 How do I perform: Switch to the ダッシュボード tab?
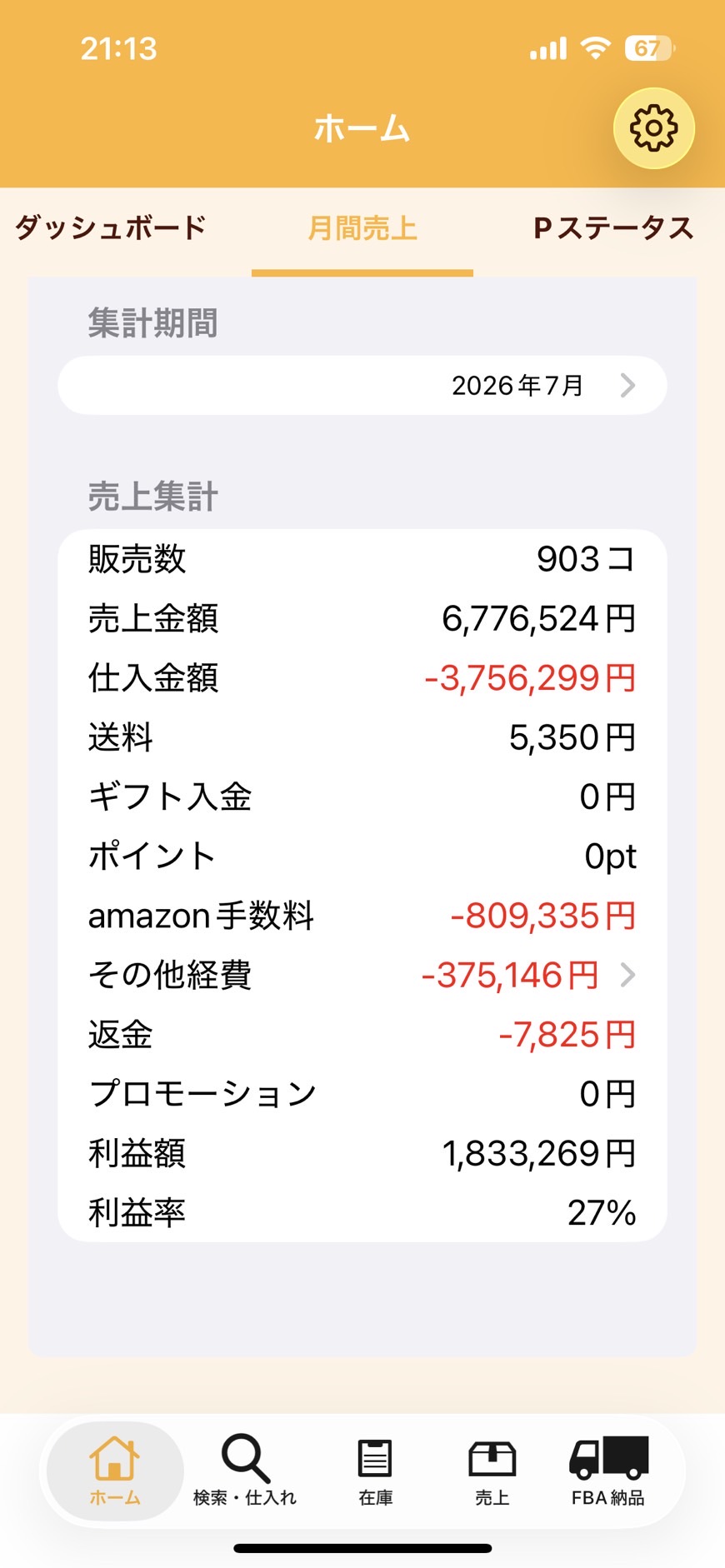(x=110, y=227)
